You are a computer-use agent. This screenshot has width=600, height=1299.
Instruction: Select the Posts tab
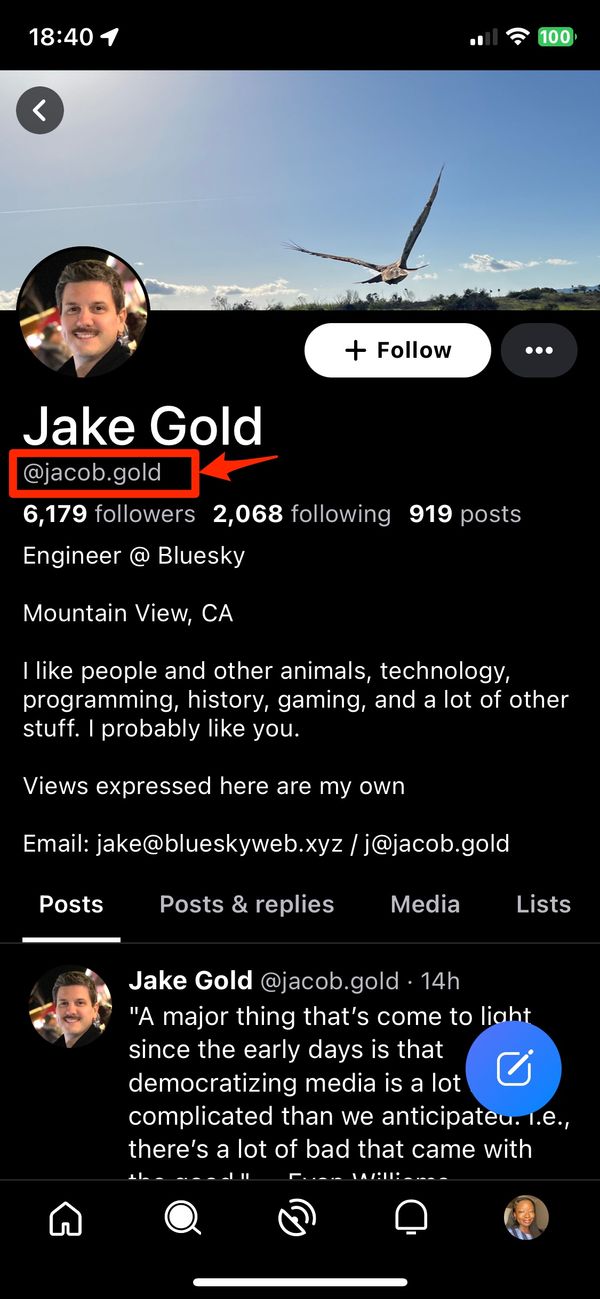point(71,905)
